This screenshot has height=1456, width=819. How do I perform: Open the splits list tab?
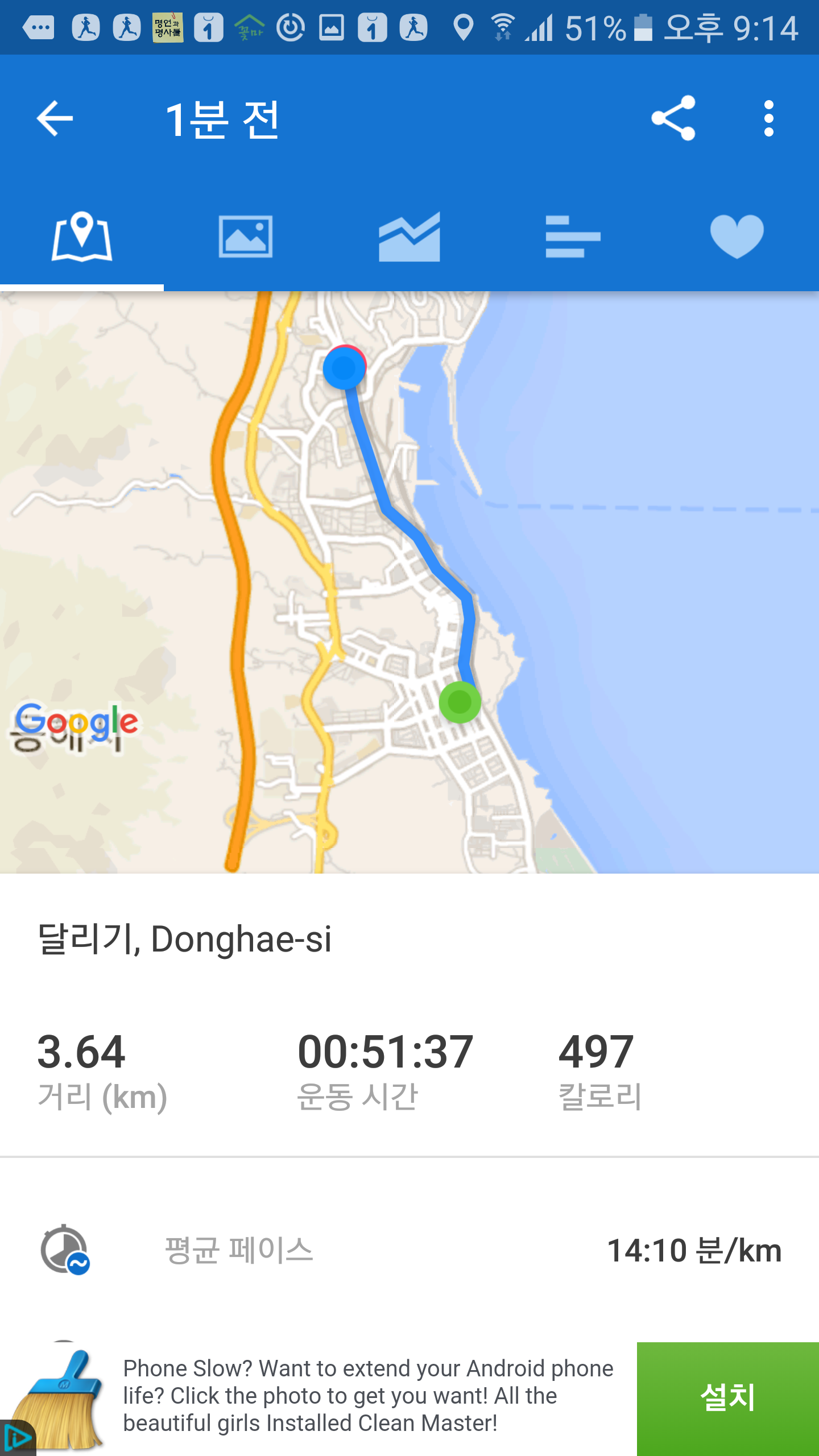573,237
